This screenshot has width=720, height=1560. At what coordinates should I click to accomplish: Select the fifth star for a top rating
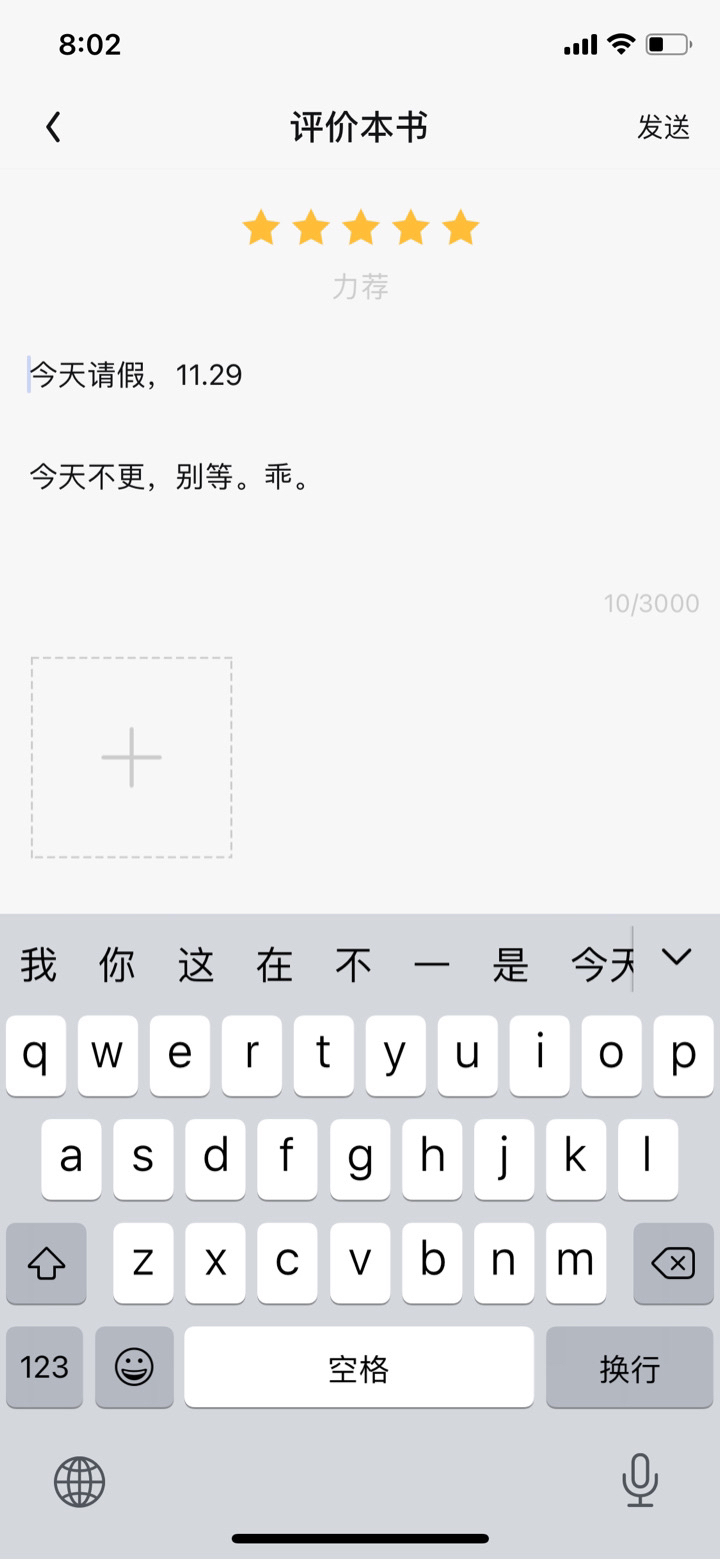[x=461, y=228]
